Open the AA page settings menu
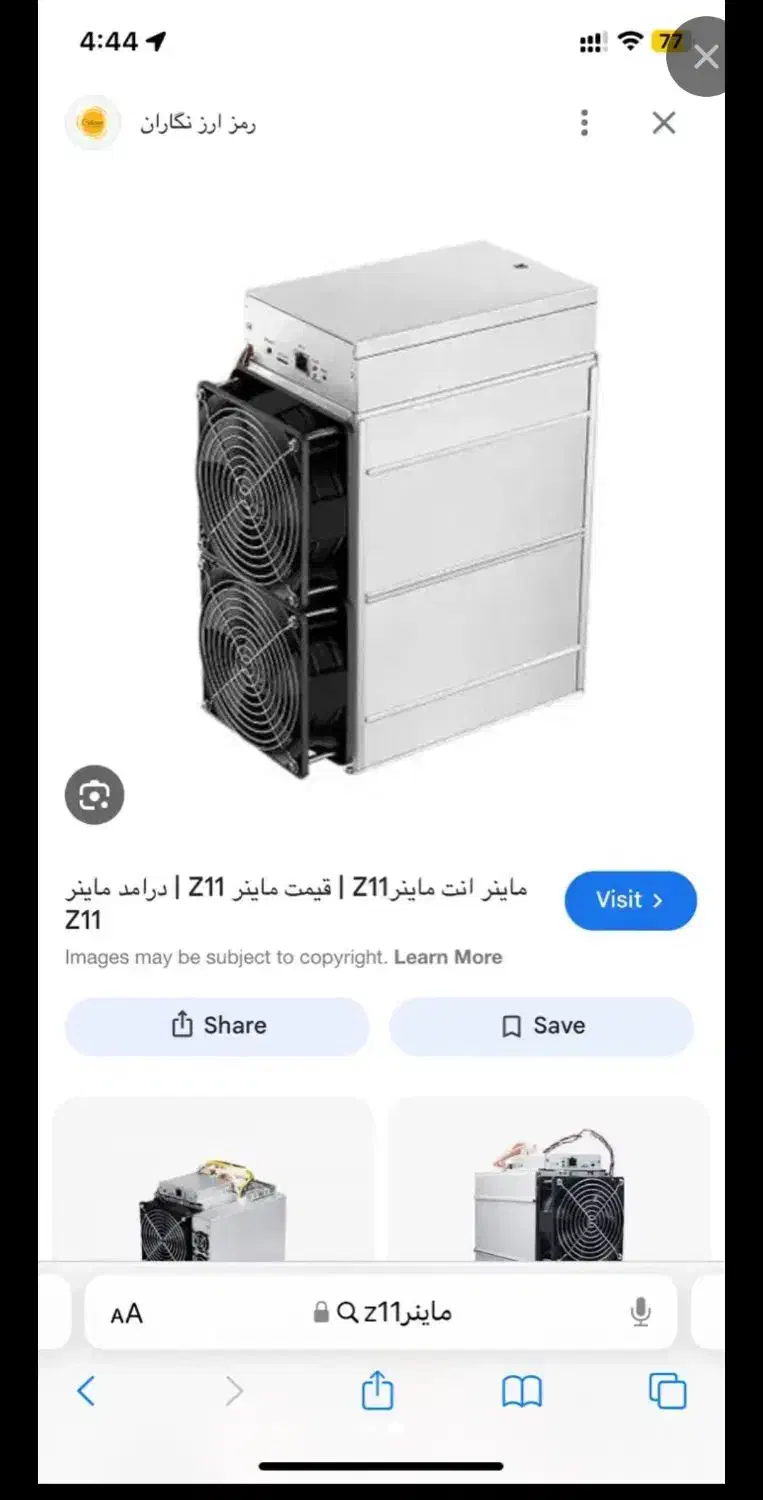 127,1313
